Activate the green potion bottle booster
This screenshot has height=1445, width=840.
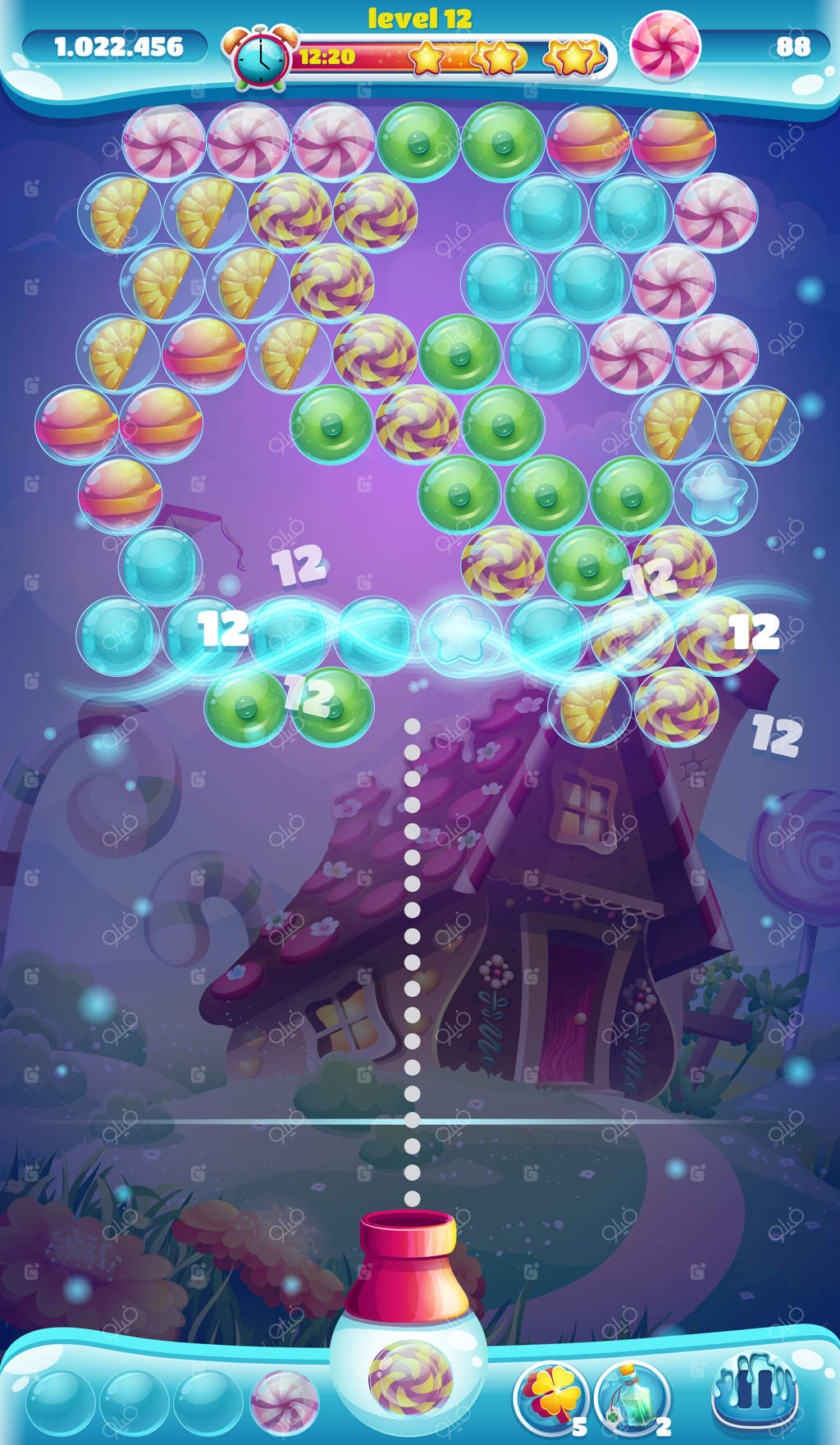point(632,1397)
